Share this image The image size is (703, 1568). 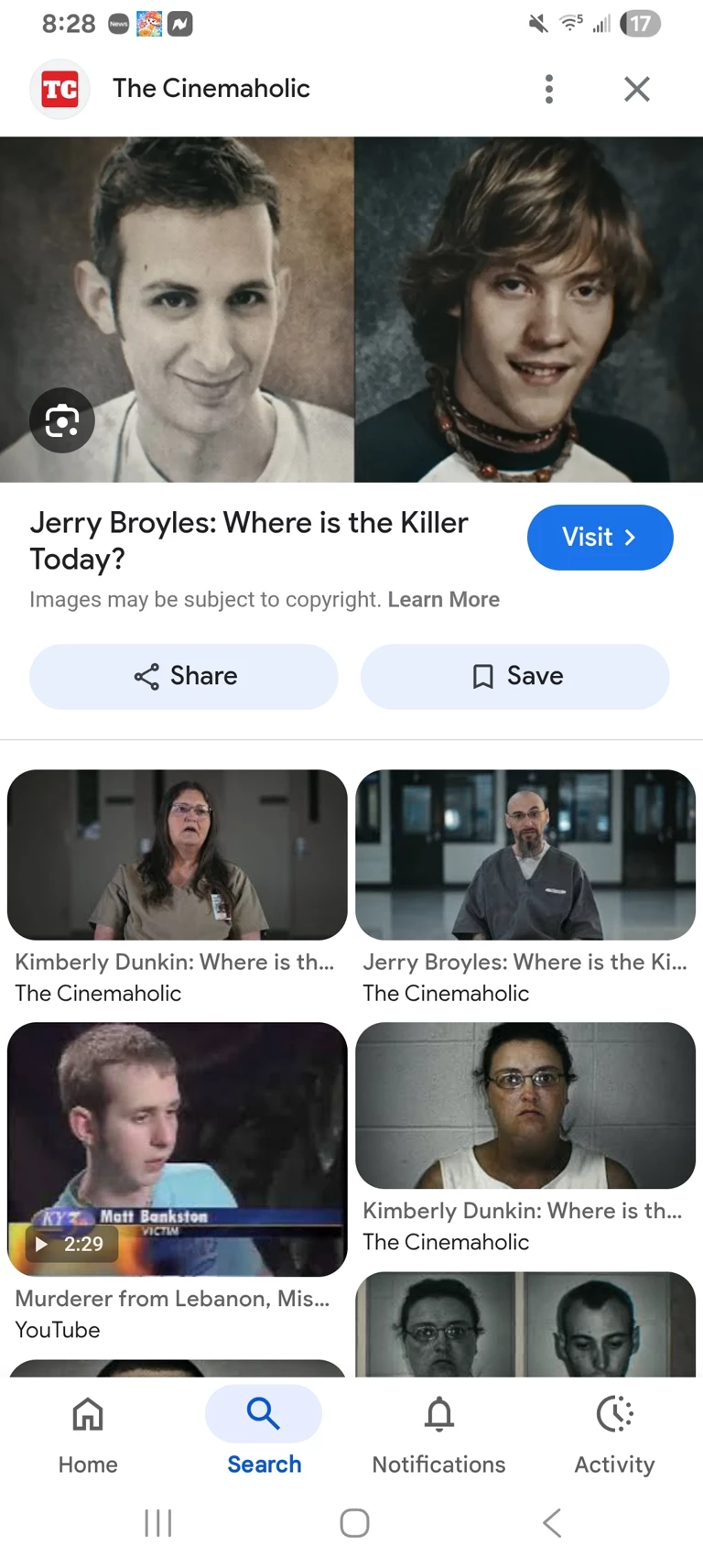click(184, 676)
